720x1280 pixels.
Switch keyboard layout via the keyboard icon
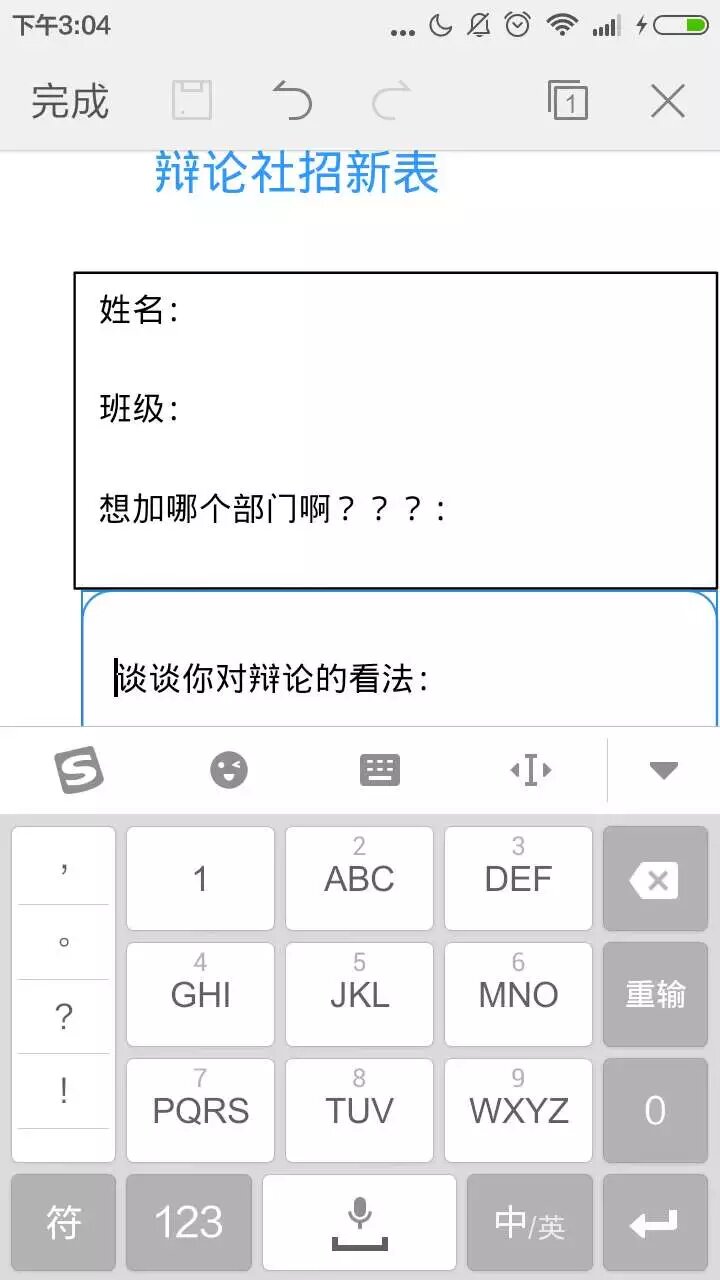(x=379, y=770)
